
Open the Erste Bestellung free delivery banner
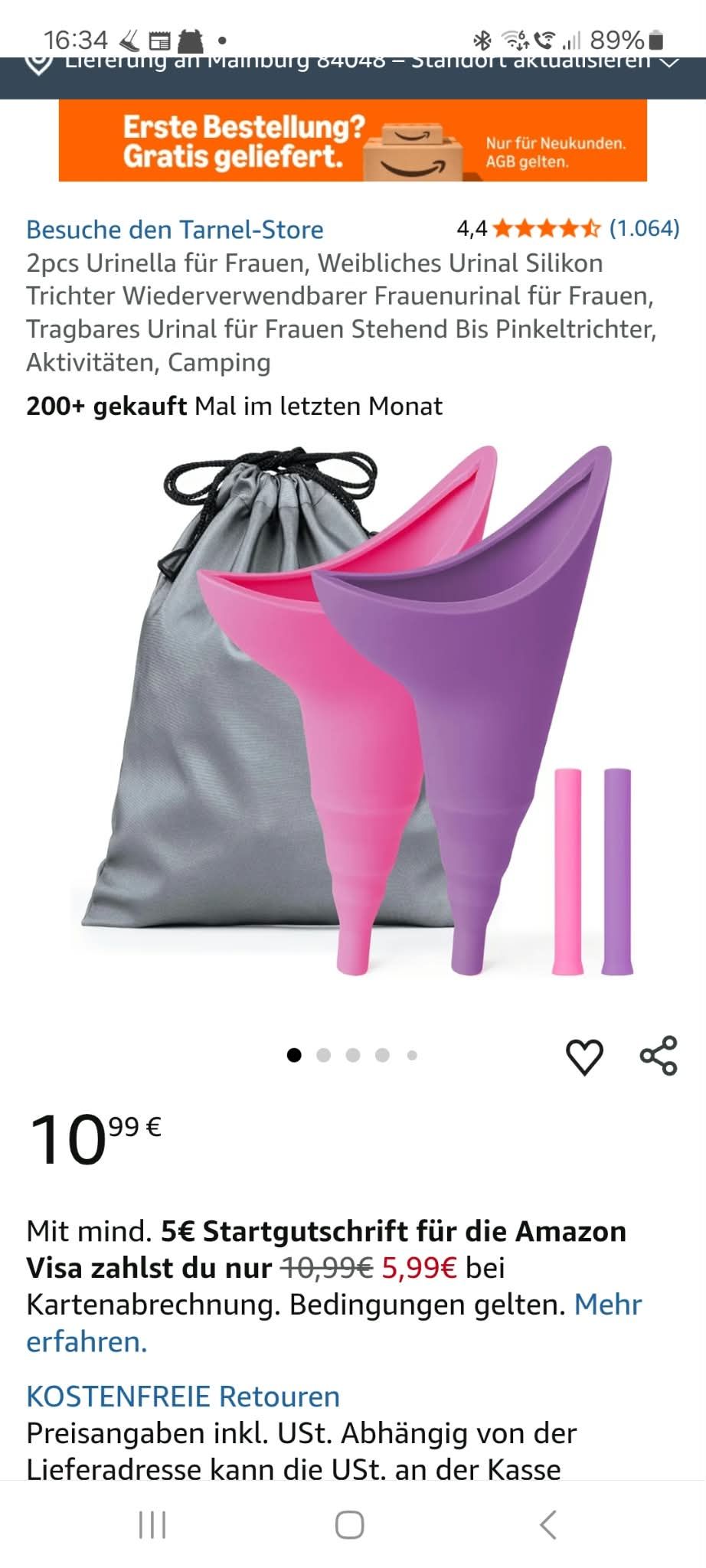[353, 141]
